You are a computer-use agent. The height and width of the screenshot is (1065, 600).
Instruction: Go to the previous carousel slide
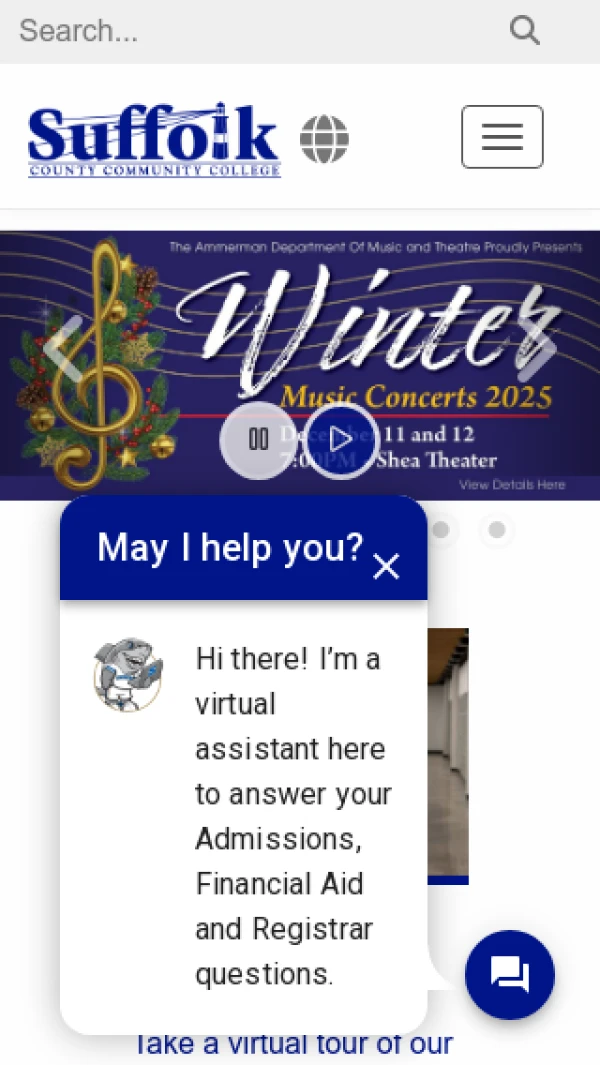click(62, 350)
